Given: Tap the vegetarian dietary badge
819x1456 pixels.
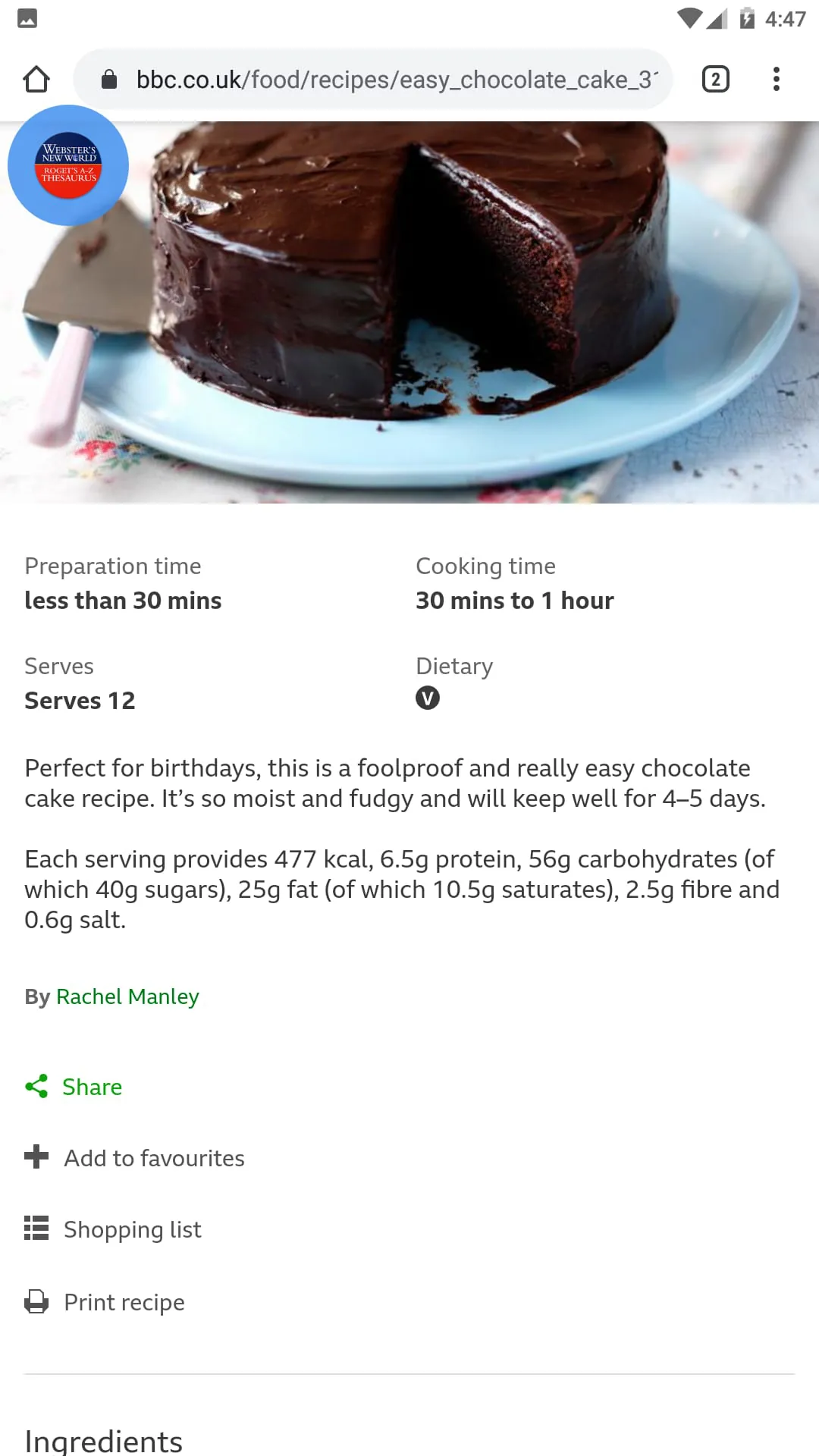Looking at the screenshot, I should [428, 698].
